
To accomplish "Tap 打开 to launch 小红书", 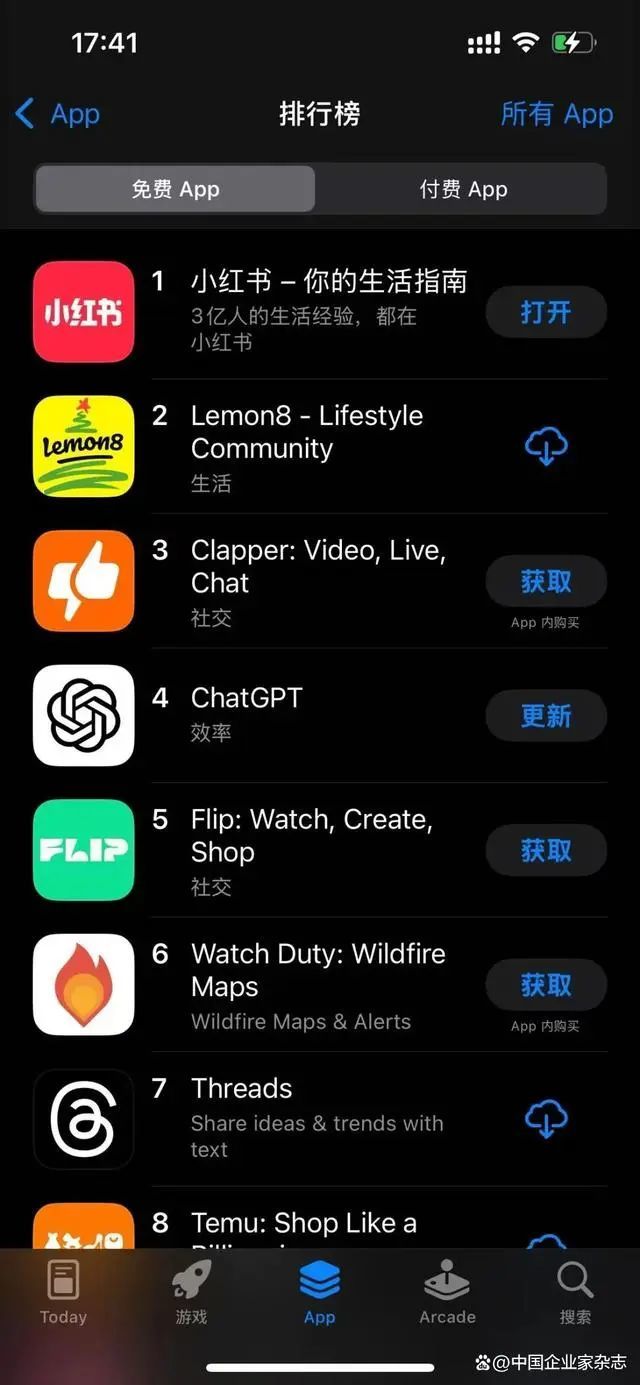I will pos(546,312).
